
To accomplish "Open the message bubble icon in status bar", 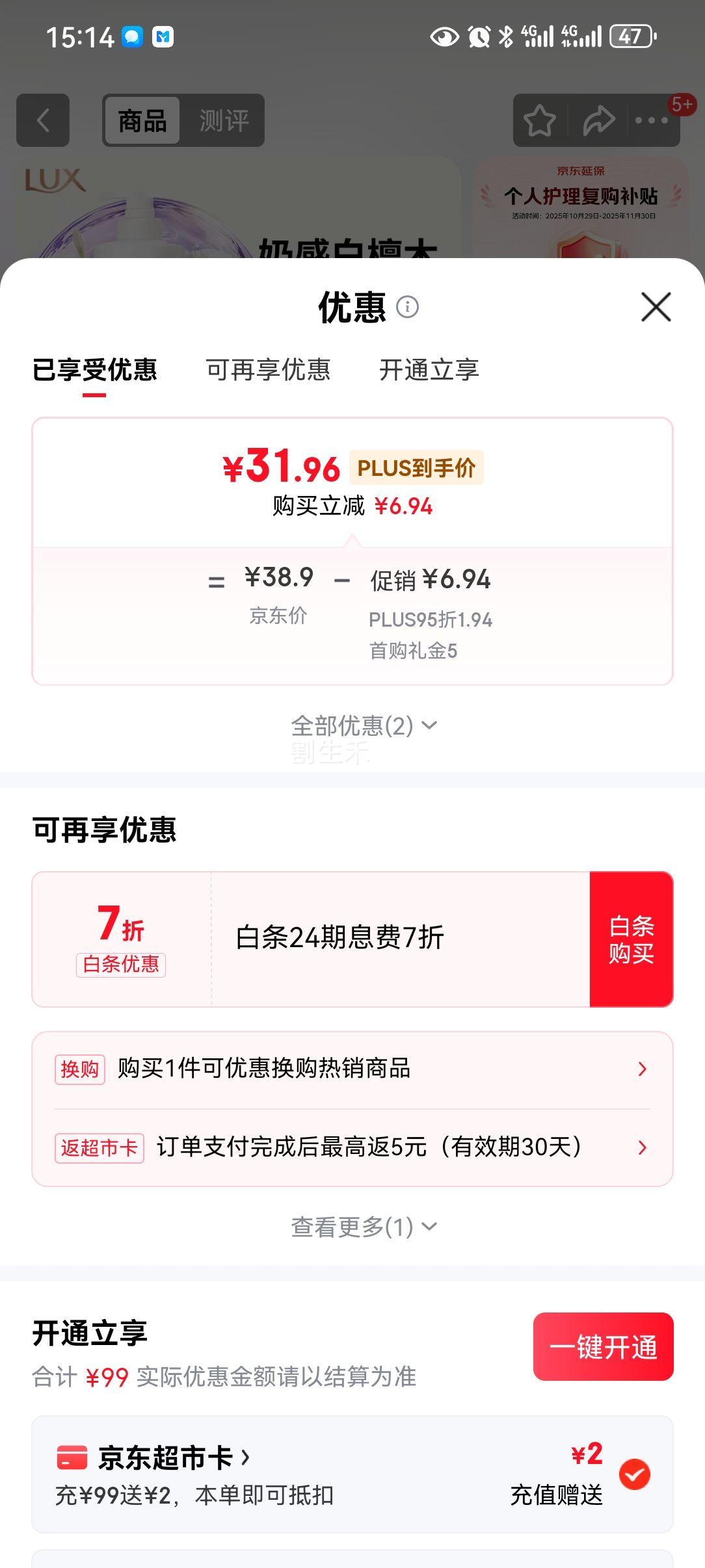I will coord(133,37).
